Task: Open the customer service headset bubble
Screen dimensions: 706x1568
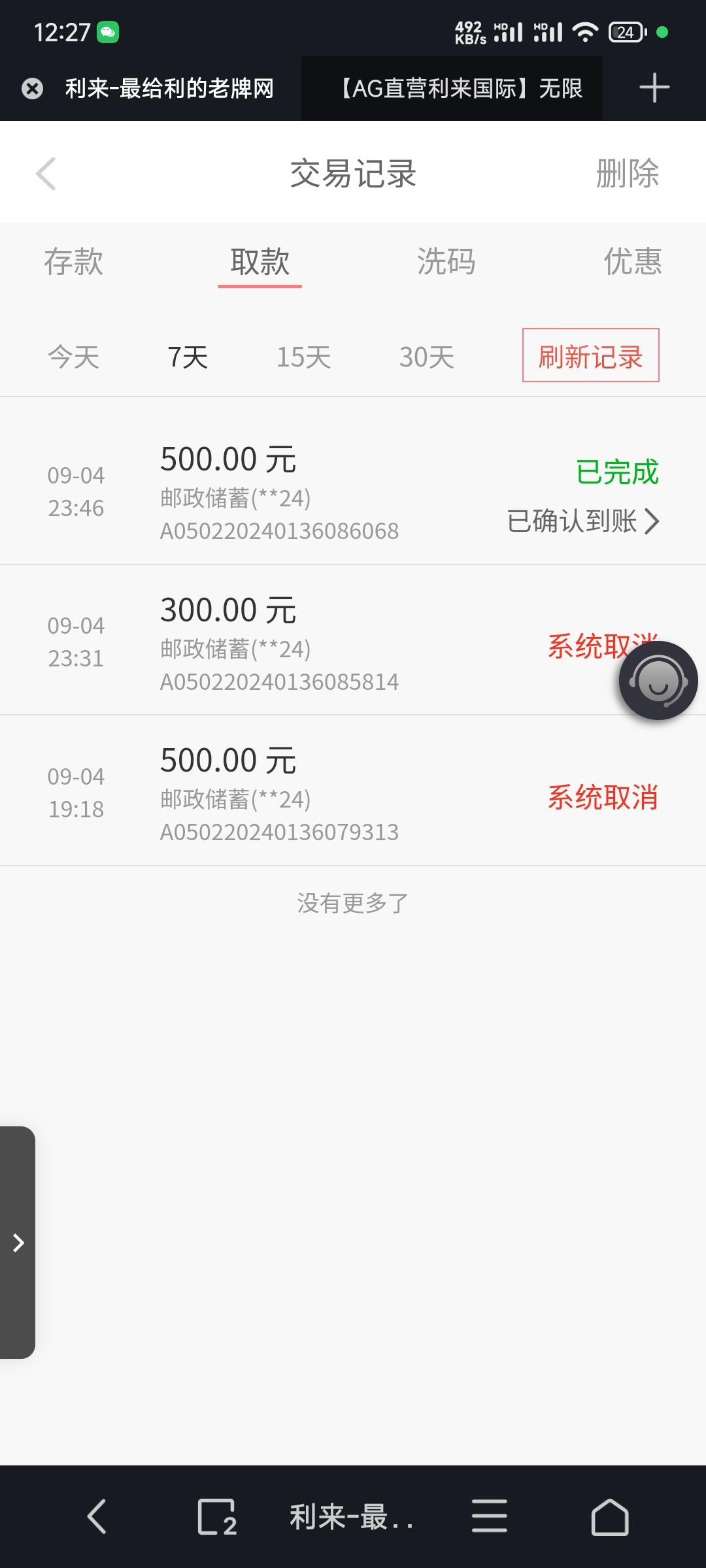Action: (658, 681)
